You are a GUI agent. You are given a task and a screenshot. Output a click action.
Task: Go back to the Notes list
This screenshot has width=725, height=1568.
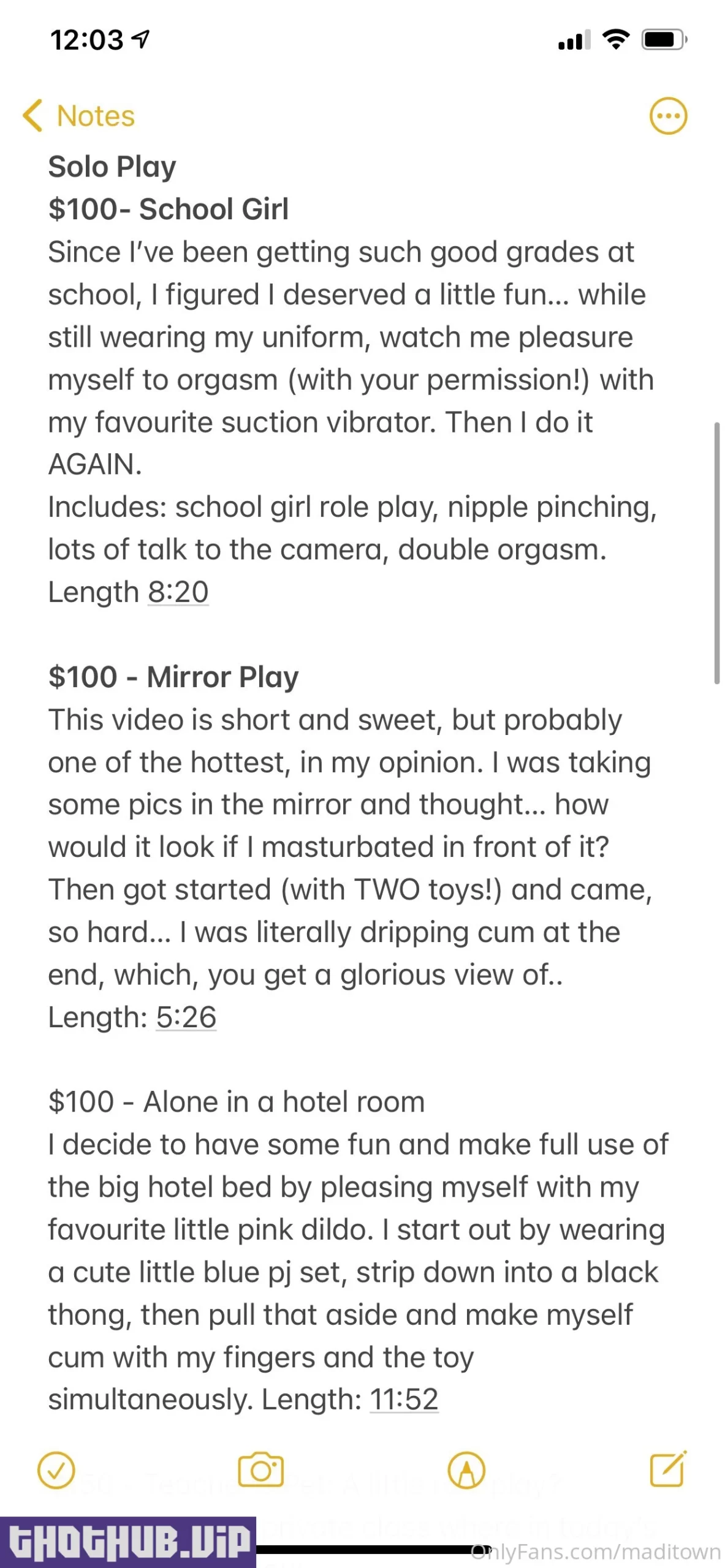pyautogui.click(x=78, y=116)
